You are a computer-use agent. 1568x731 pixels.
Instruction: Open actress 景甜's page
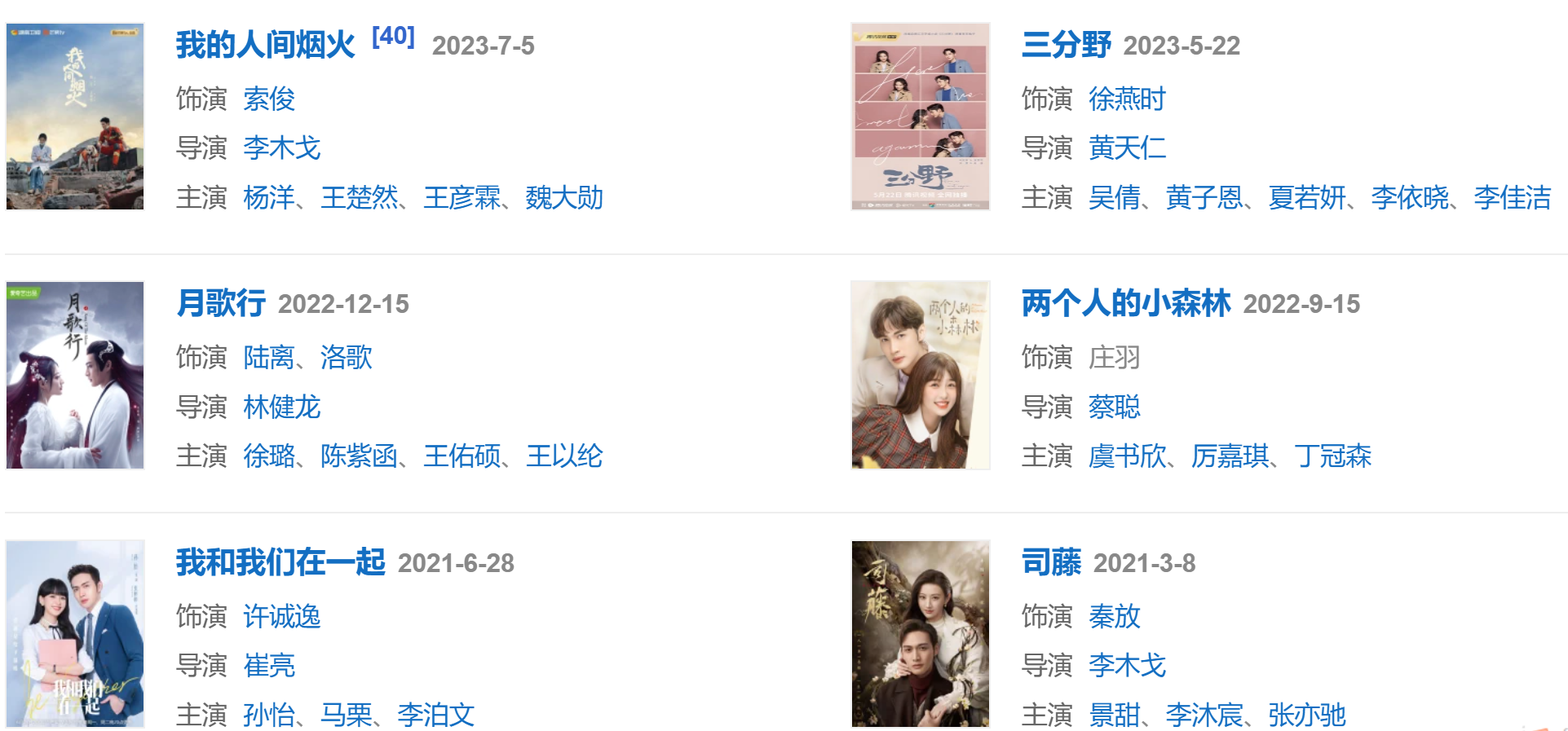[x=1114, y=715]
